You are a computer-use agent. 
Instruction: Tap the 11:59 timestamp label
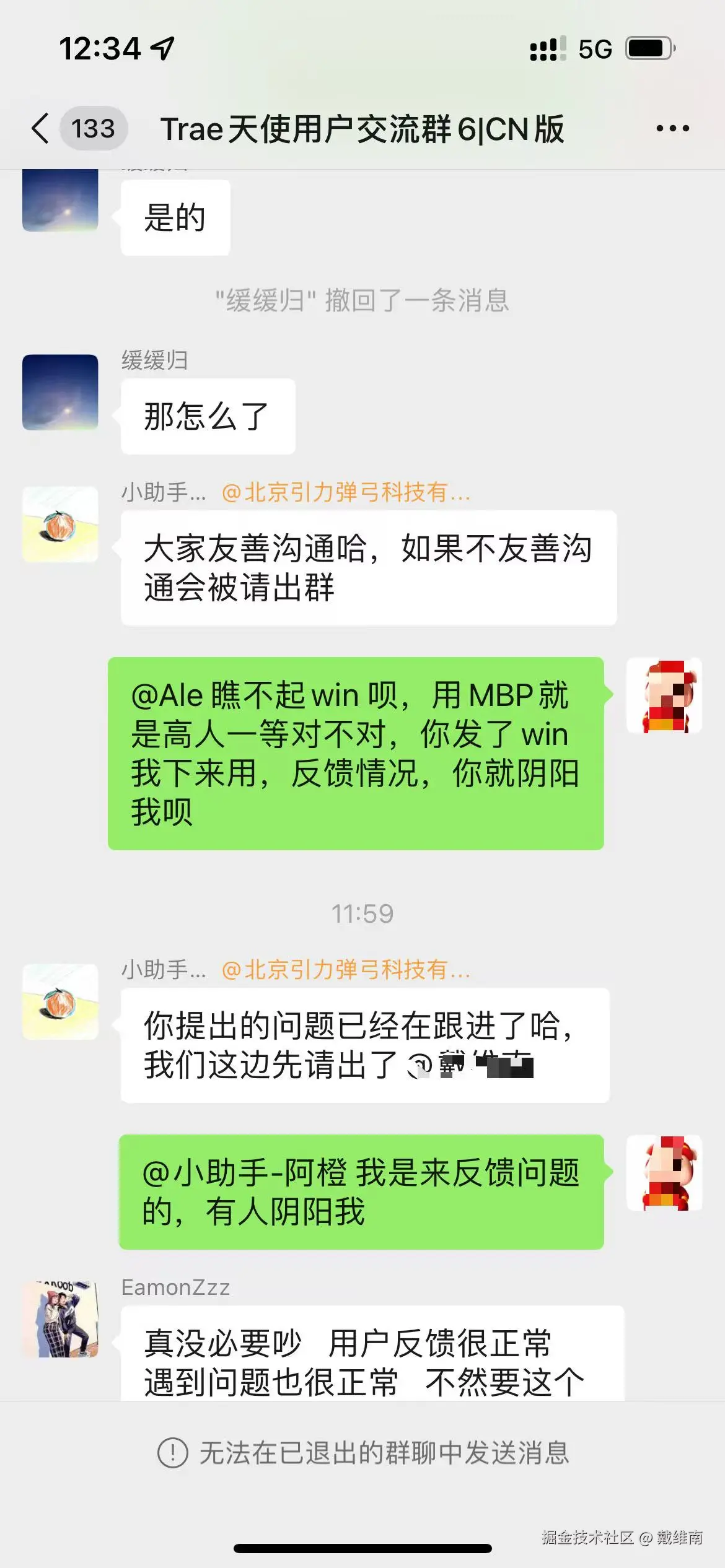[x=362, y=913]
